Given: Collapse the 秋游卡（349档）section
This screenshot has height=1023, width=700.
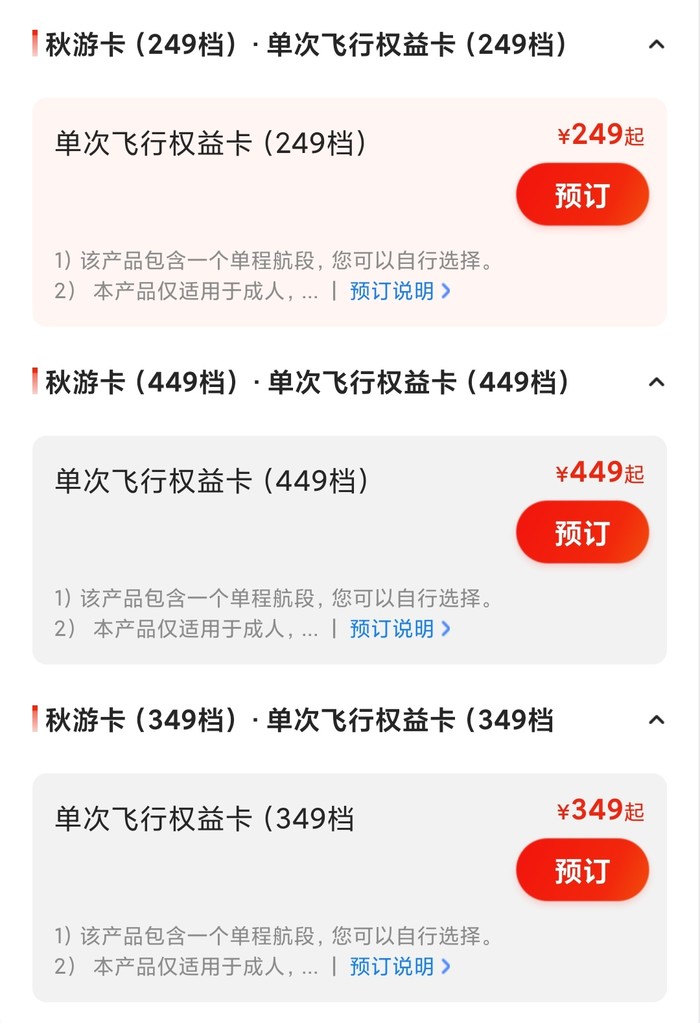Looking at the screenshot, I should coord(656,720).
